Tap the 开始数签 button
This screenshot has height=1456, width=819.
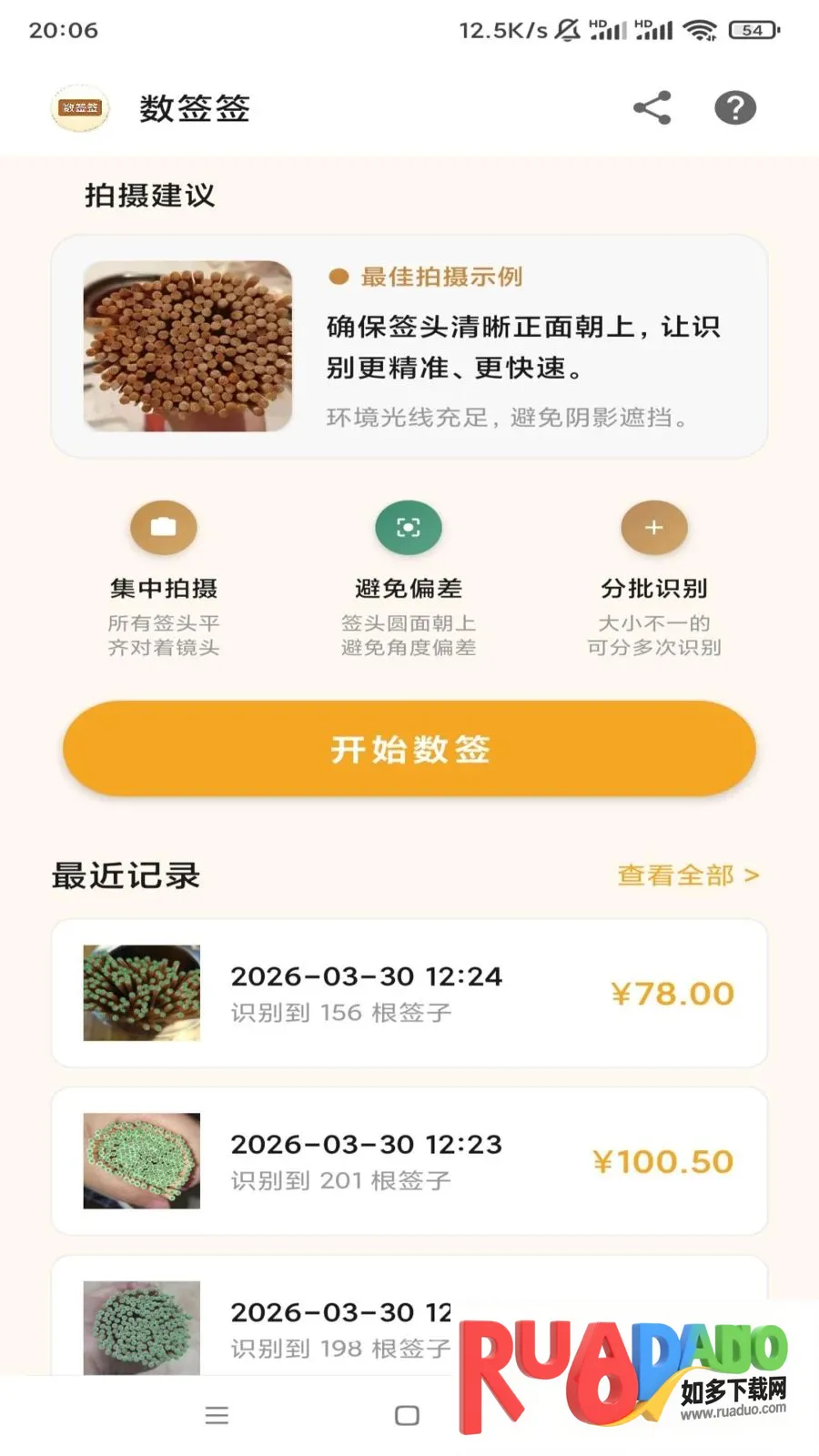(x=409, y=749)
